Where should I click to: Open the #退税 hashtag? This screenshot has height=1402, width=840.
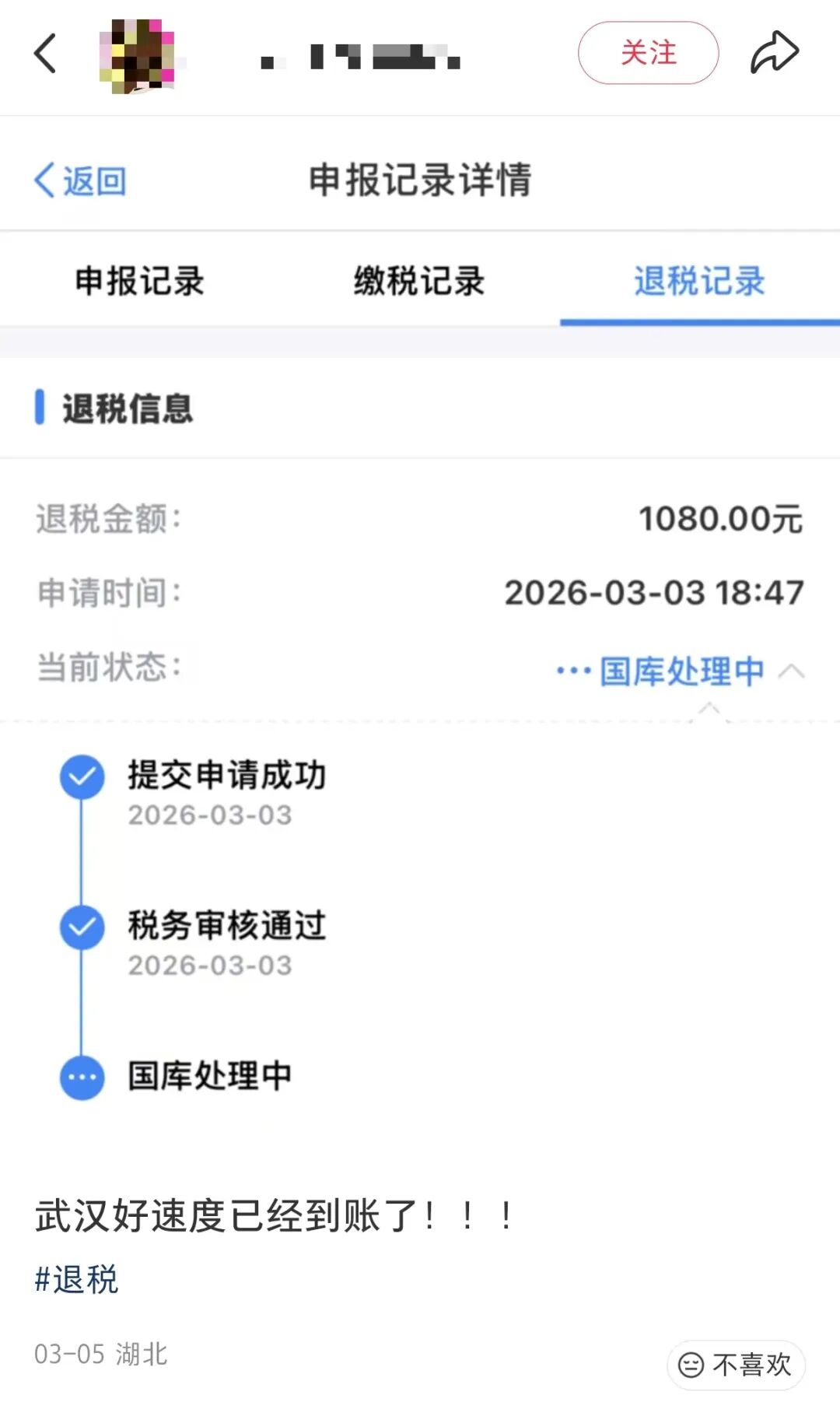[76, 1280]
